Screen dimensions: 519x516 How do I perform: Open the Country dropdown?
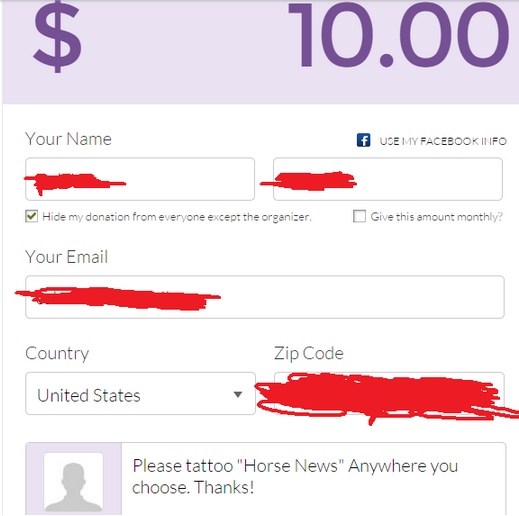click(x=140, y=393)
